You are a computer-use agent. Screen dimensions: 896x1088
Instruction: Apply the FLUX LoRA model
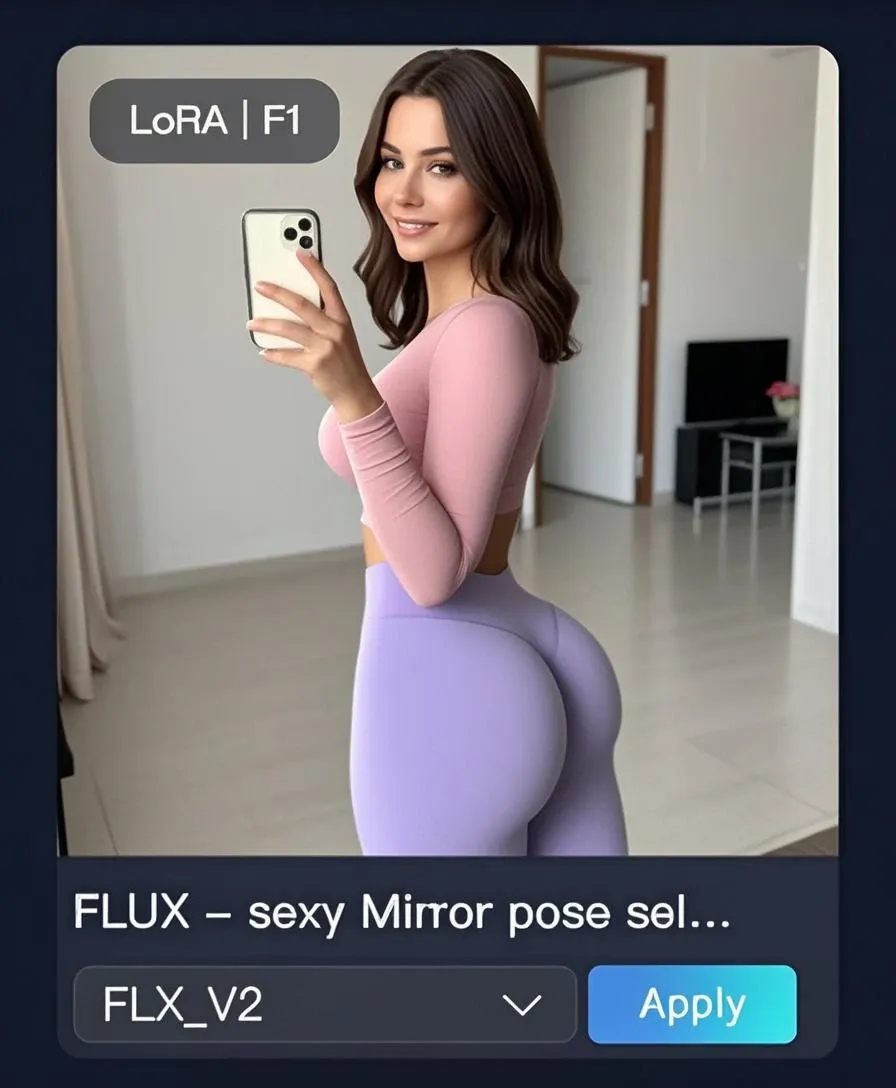point(692,1004)
